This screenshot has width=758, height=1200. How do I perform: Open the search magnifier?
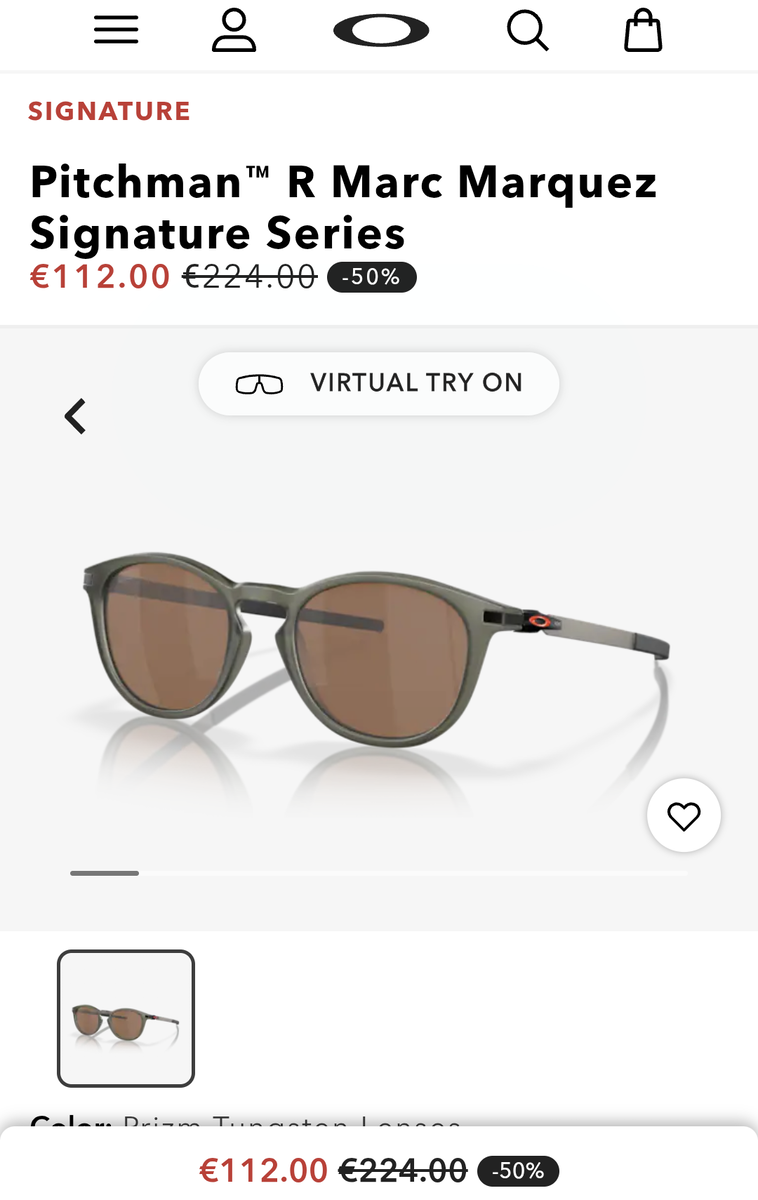pos(527,31)
